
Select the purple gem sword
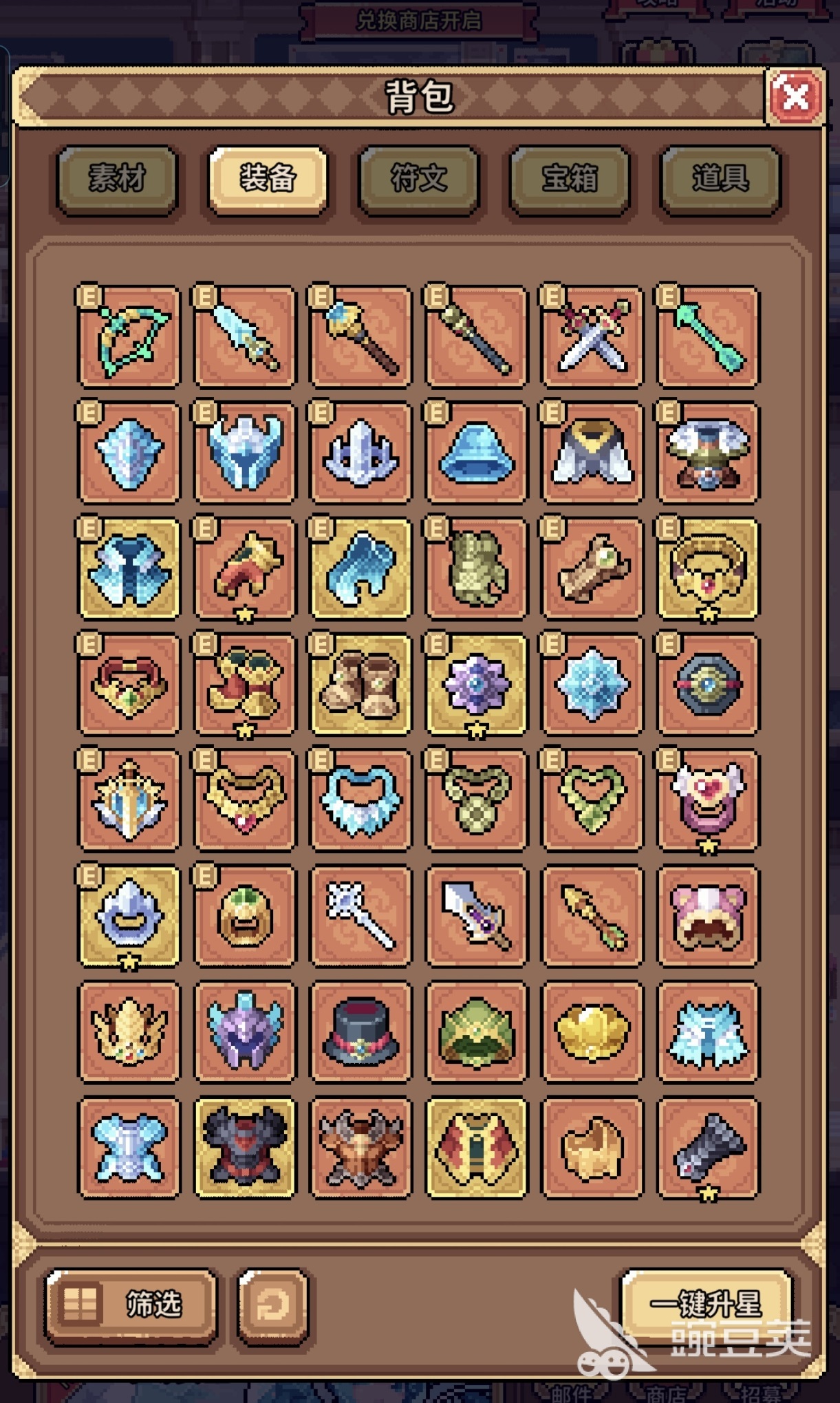[476, 917]
